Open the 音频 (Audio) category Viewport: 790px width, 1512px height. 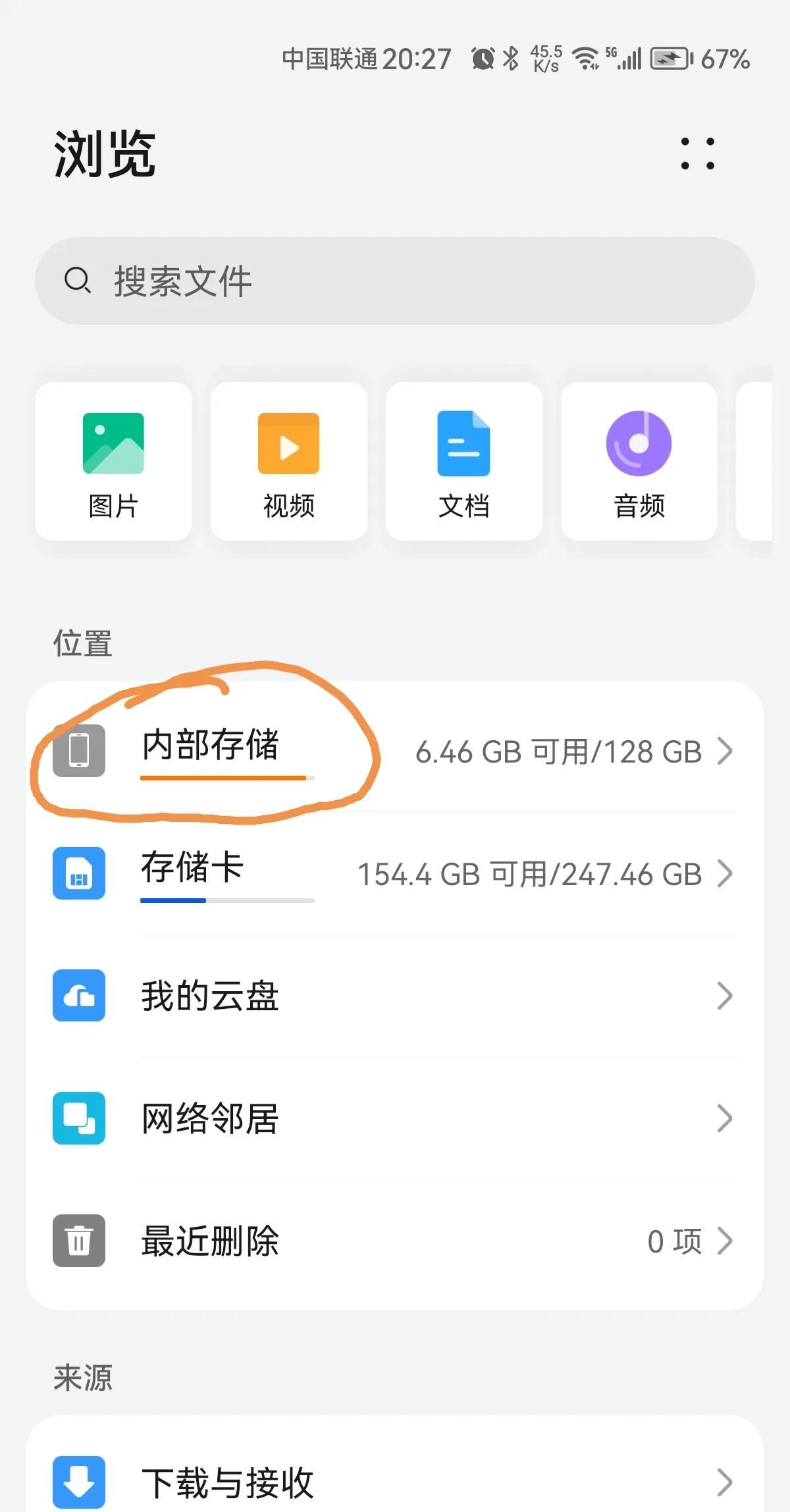(639, 461)
